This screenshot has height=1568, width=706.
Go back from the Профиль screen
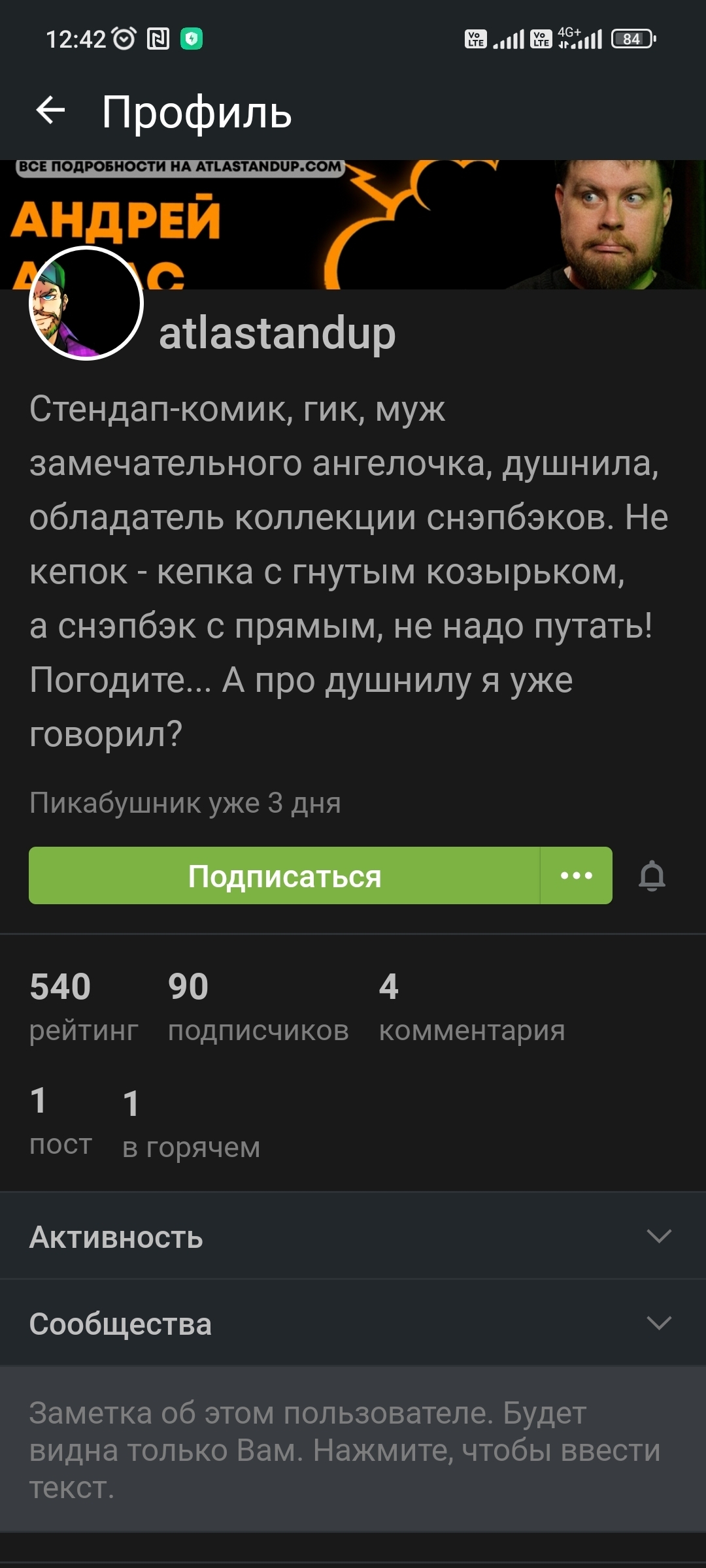tap(50, 110)
